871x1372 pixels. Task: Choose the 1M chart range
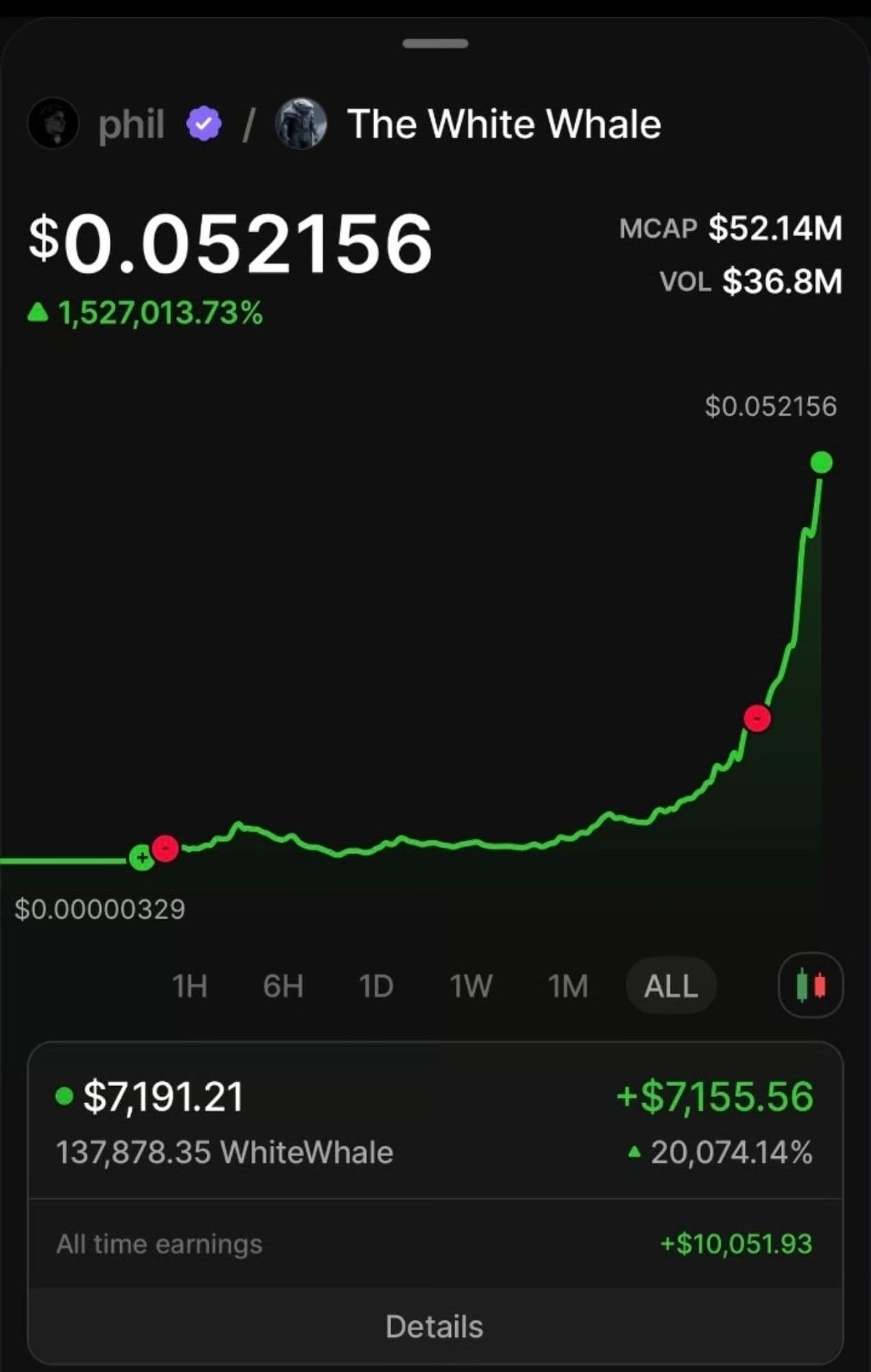click(568, 986)
